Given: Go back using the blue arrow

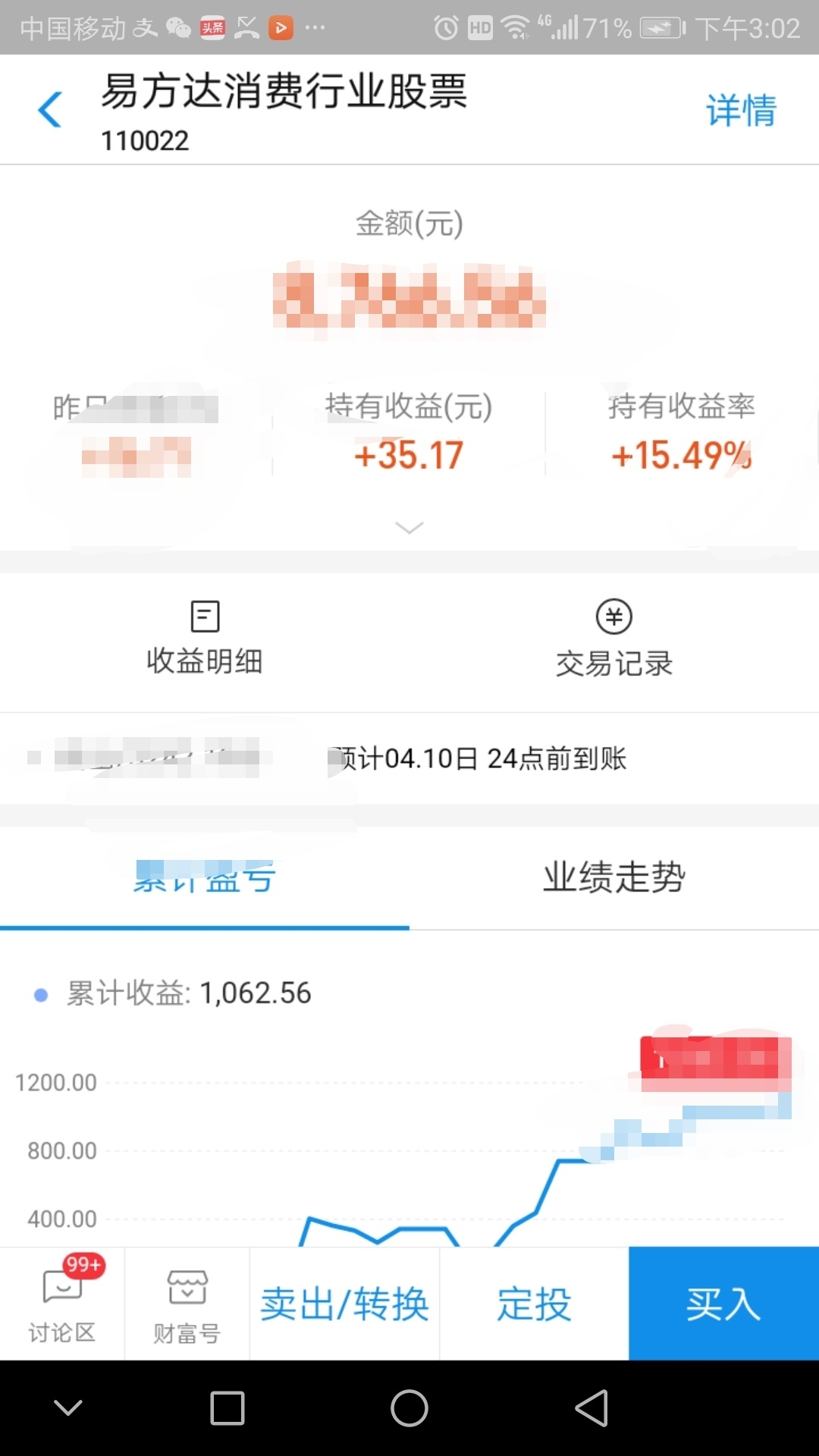Looking at the screenshot, I should 50,109.
